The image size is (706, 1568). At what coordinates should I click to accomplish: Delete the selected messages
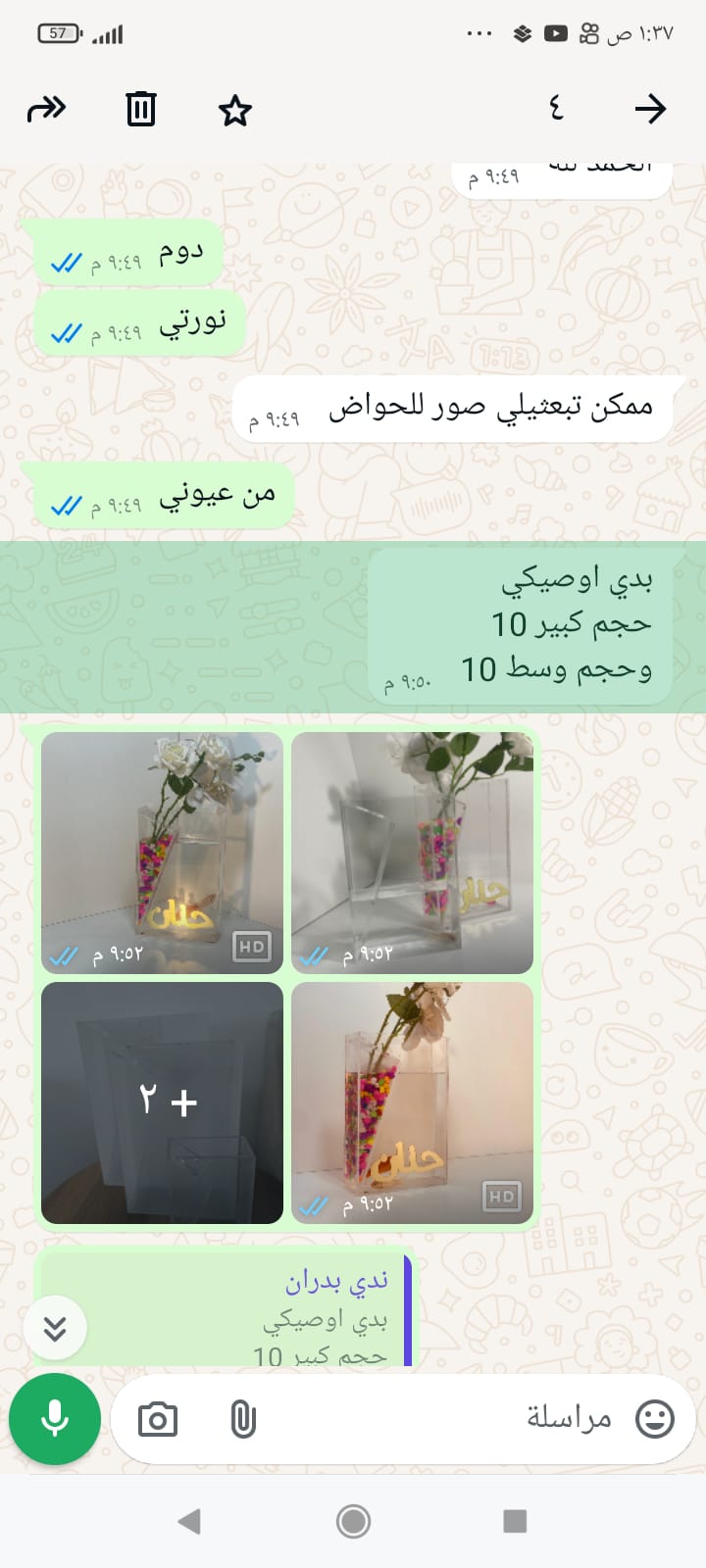(x=141, y=109)
